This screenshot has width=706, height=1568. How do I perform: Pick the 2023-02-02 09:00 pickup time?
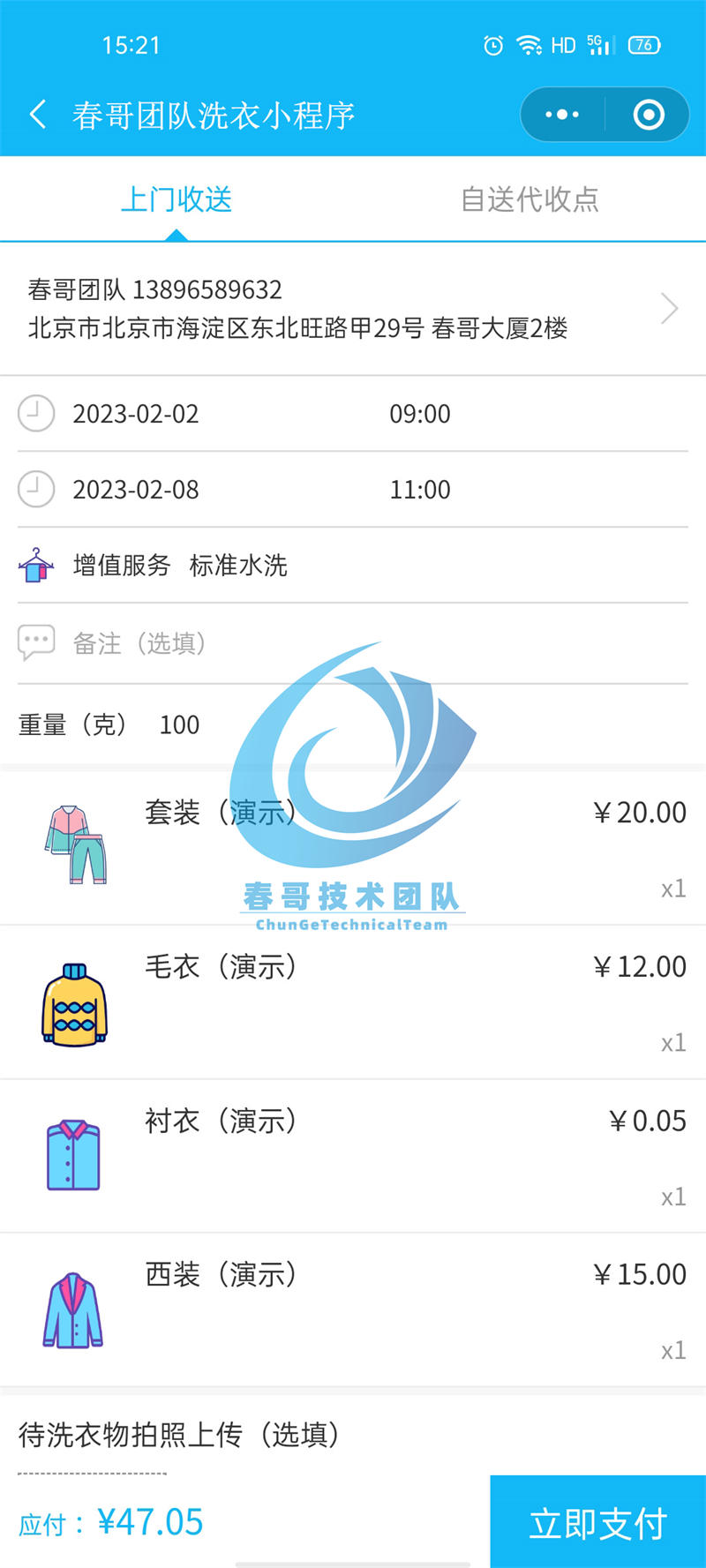(x=265, y=414)
